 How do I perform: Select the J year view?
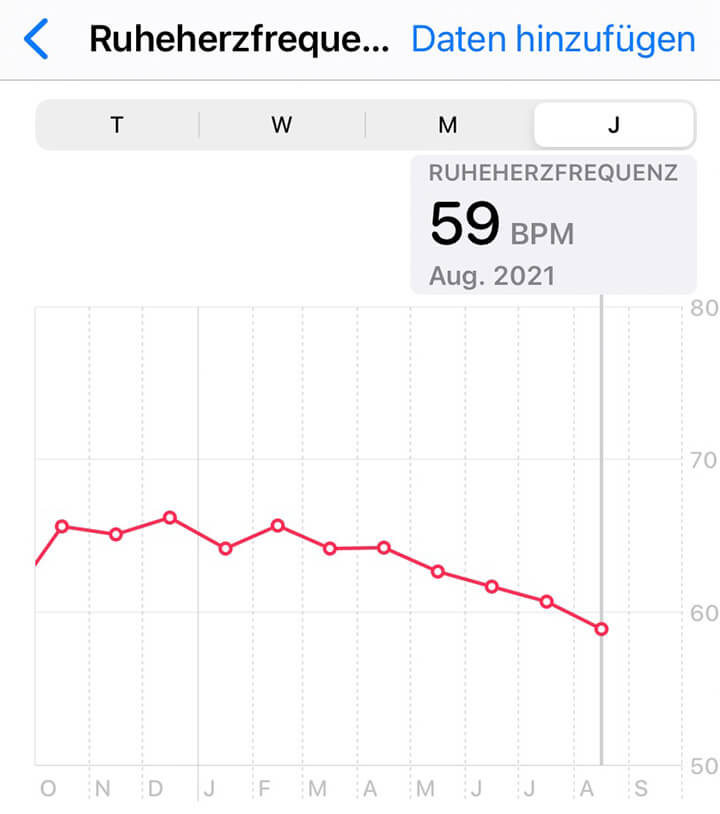613,125
